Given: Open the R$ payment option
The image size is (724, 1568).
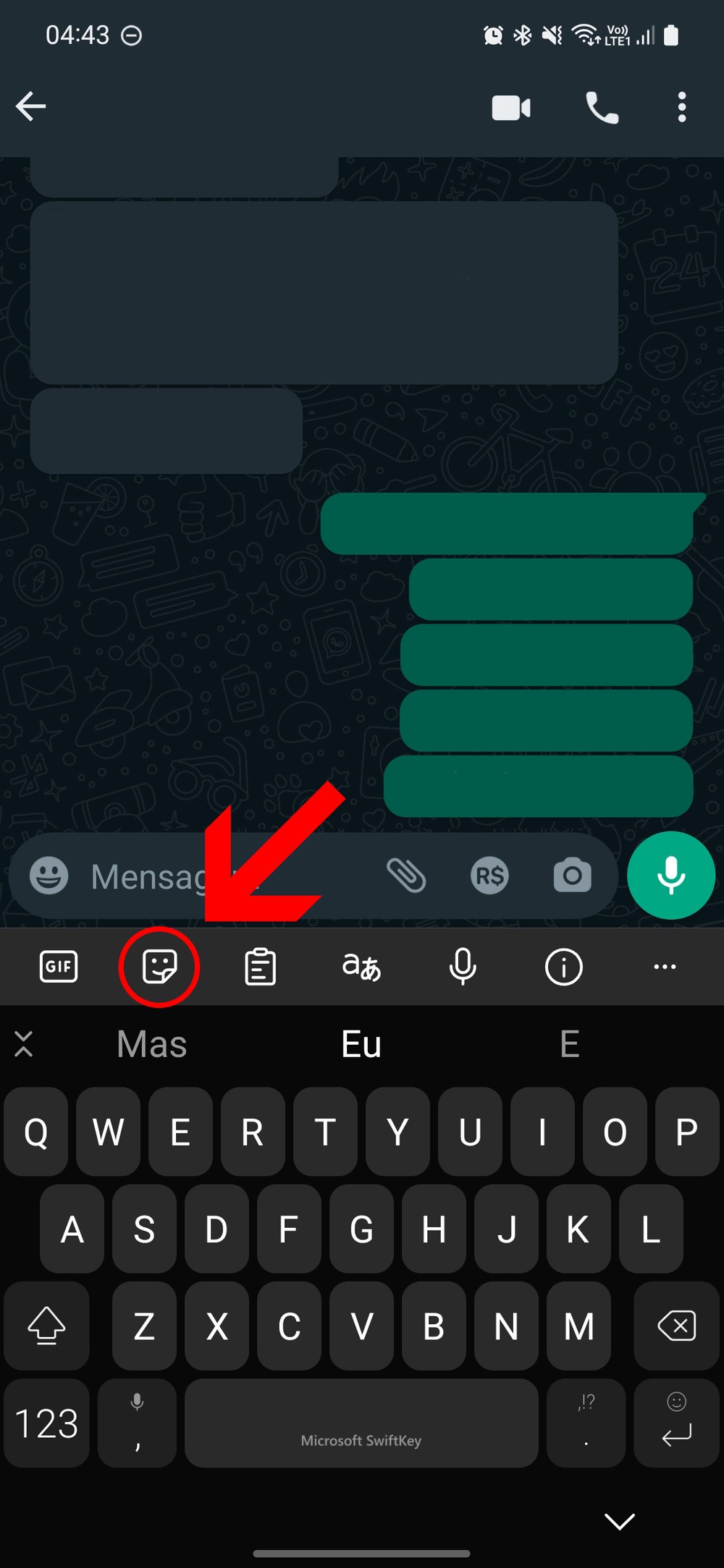Looking at the screenshot, I should [489, 876].
